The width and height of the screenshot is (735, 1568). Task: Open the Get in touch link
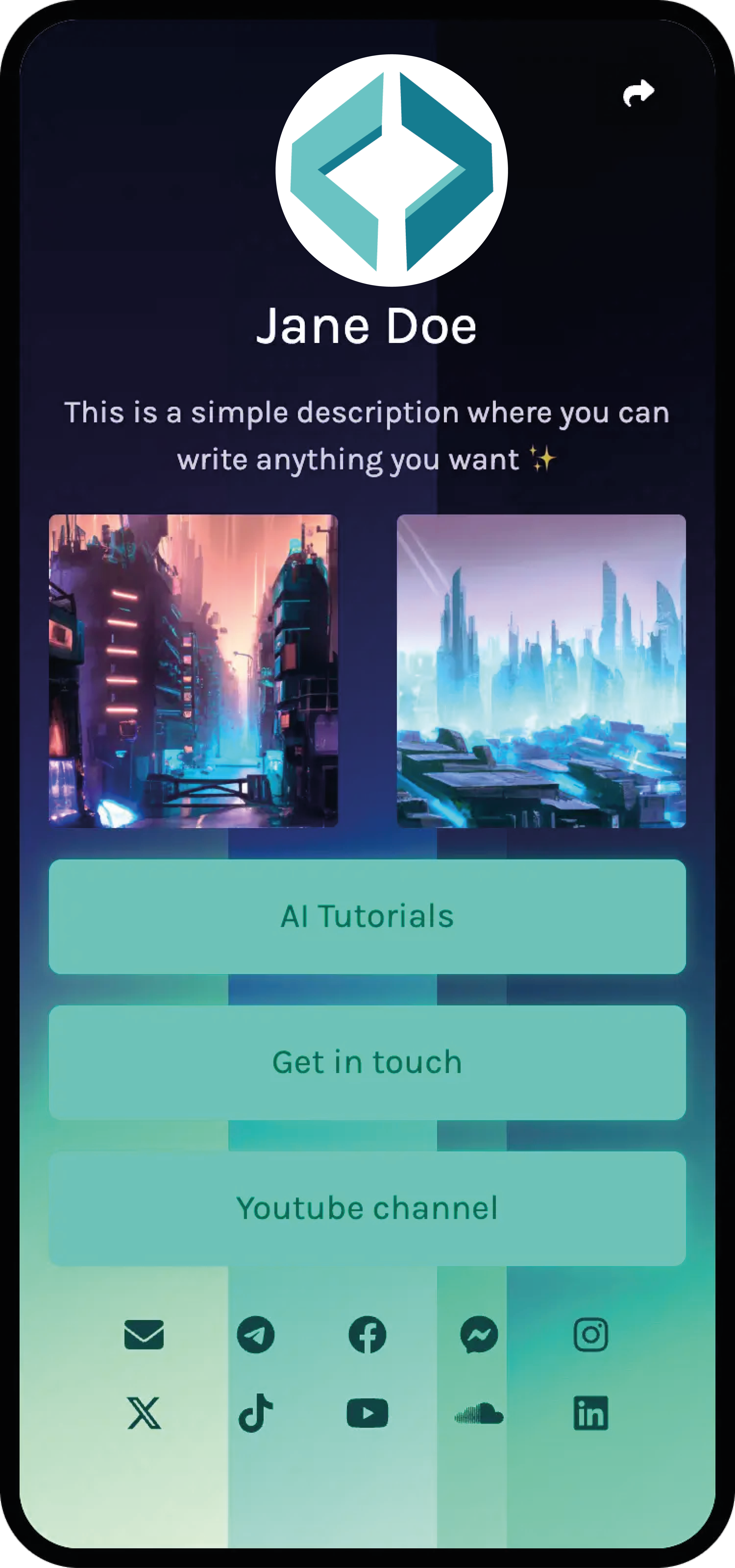pyautogui.click(x=367, y=1062)
